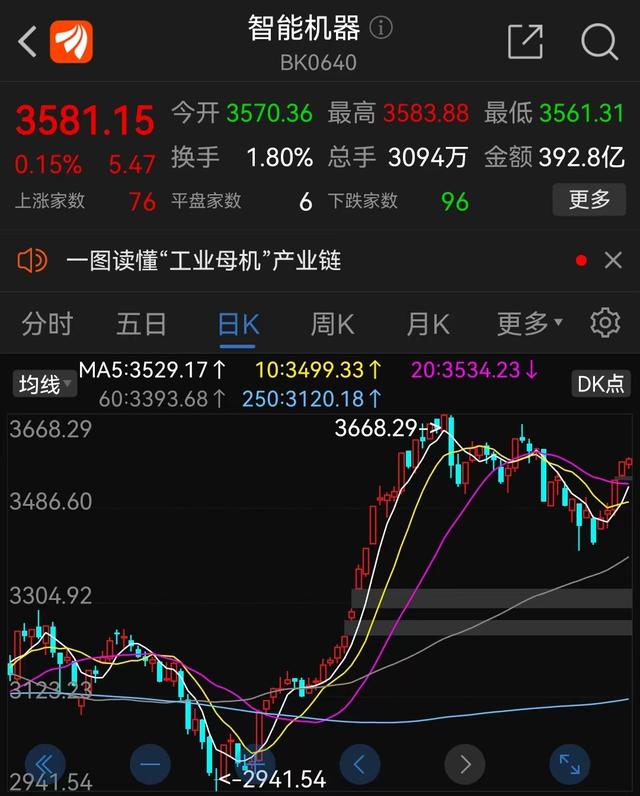This screenshot has width=640, height=796.
Task: Expand the 更多 chart period dropdown
Action: coord(529,323)
